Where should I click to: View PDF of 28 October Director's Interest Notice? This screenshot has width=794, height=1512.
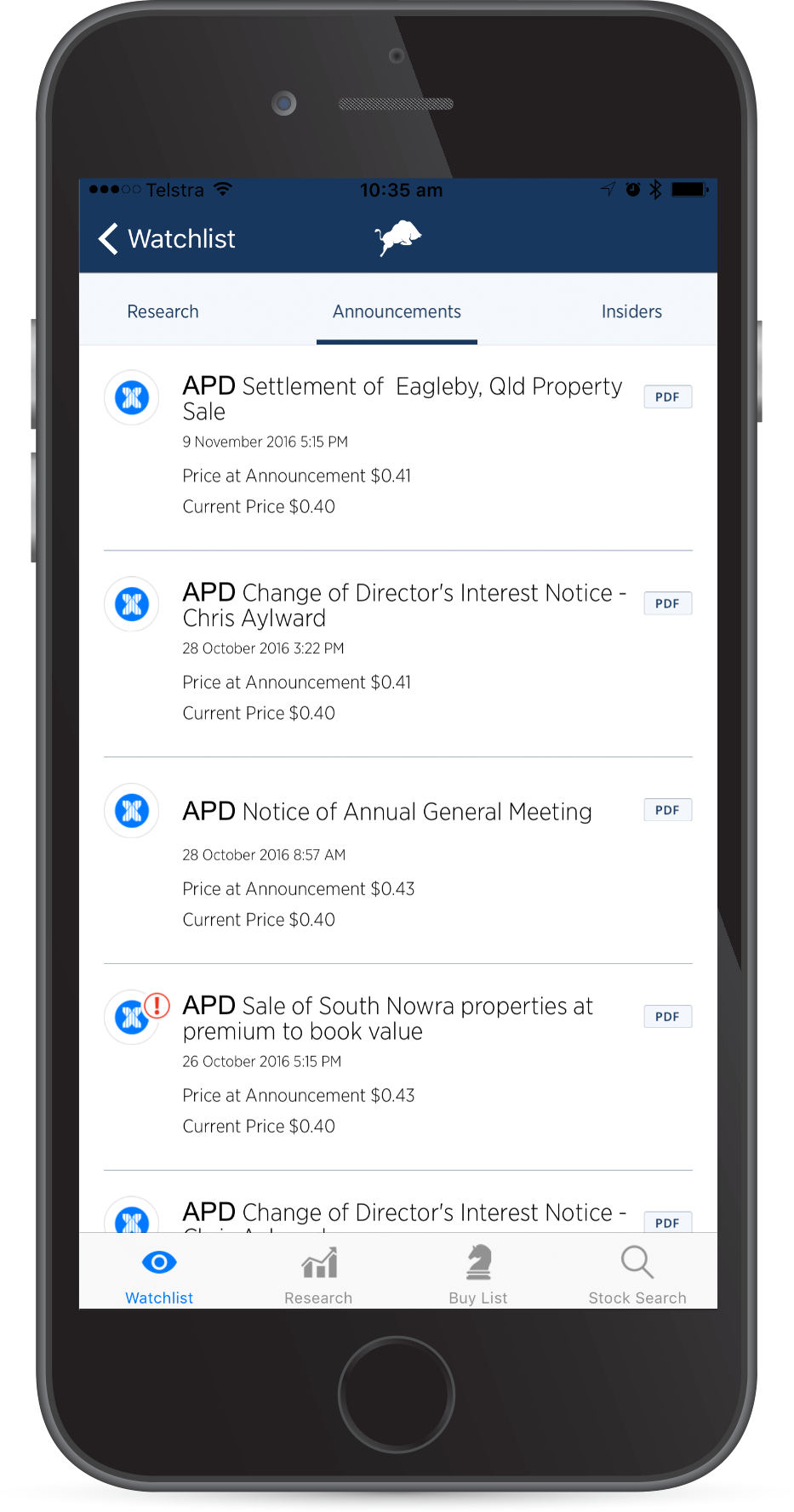(667, 604)
